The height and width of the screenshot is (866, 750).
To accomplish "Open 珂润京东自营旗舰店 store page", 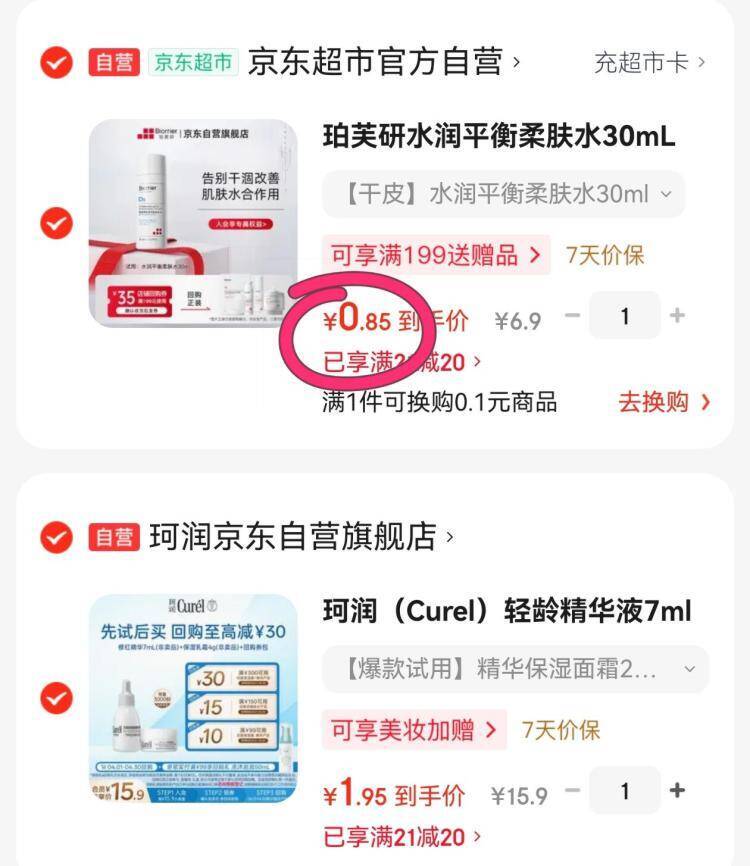I will pos(300,537).
